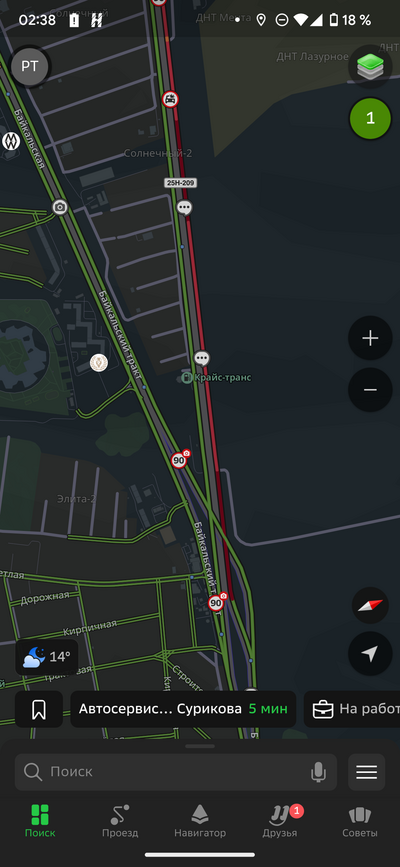Open the hamburger menu

click(366, 772)
